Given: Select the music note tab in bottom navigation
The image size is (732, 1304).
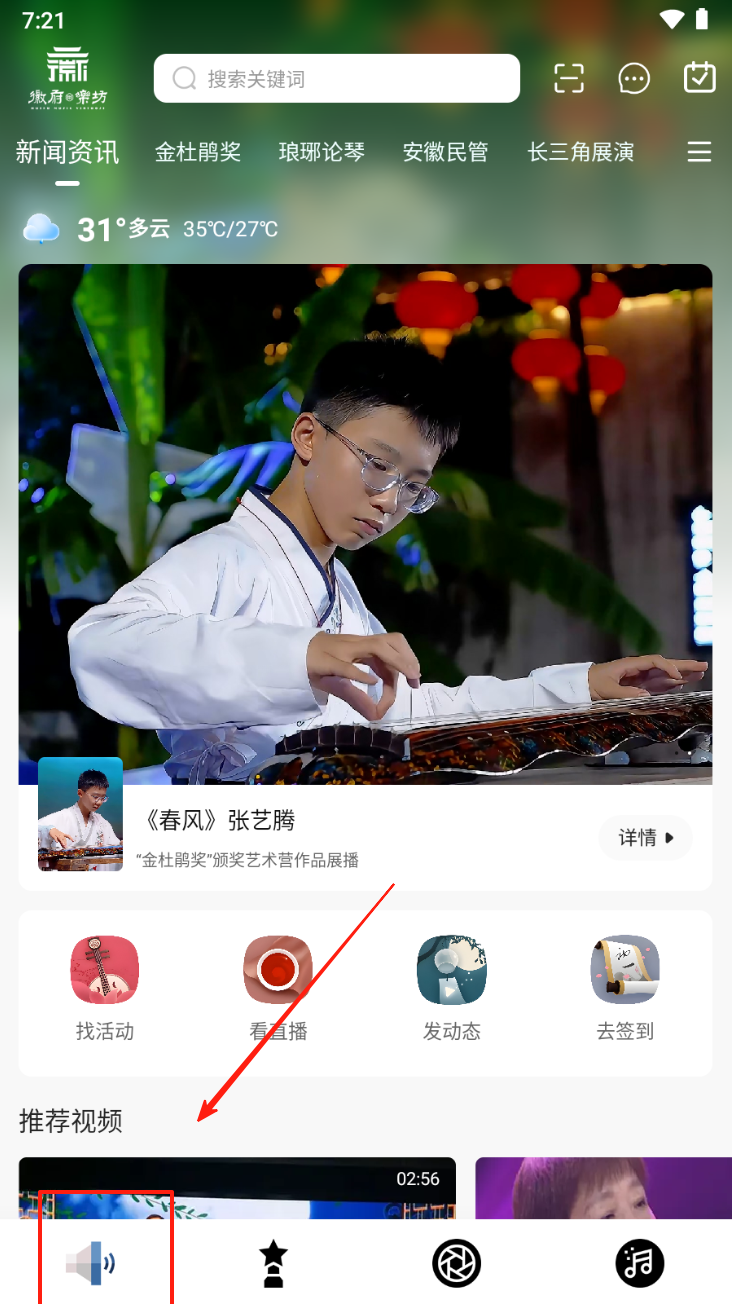Looking at the screenshot, I should pyautogui.click(x=639, y=1263).
